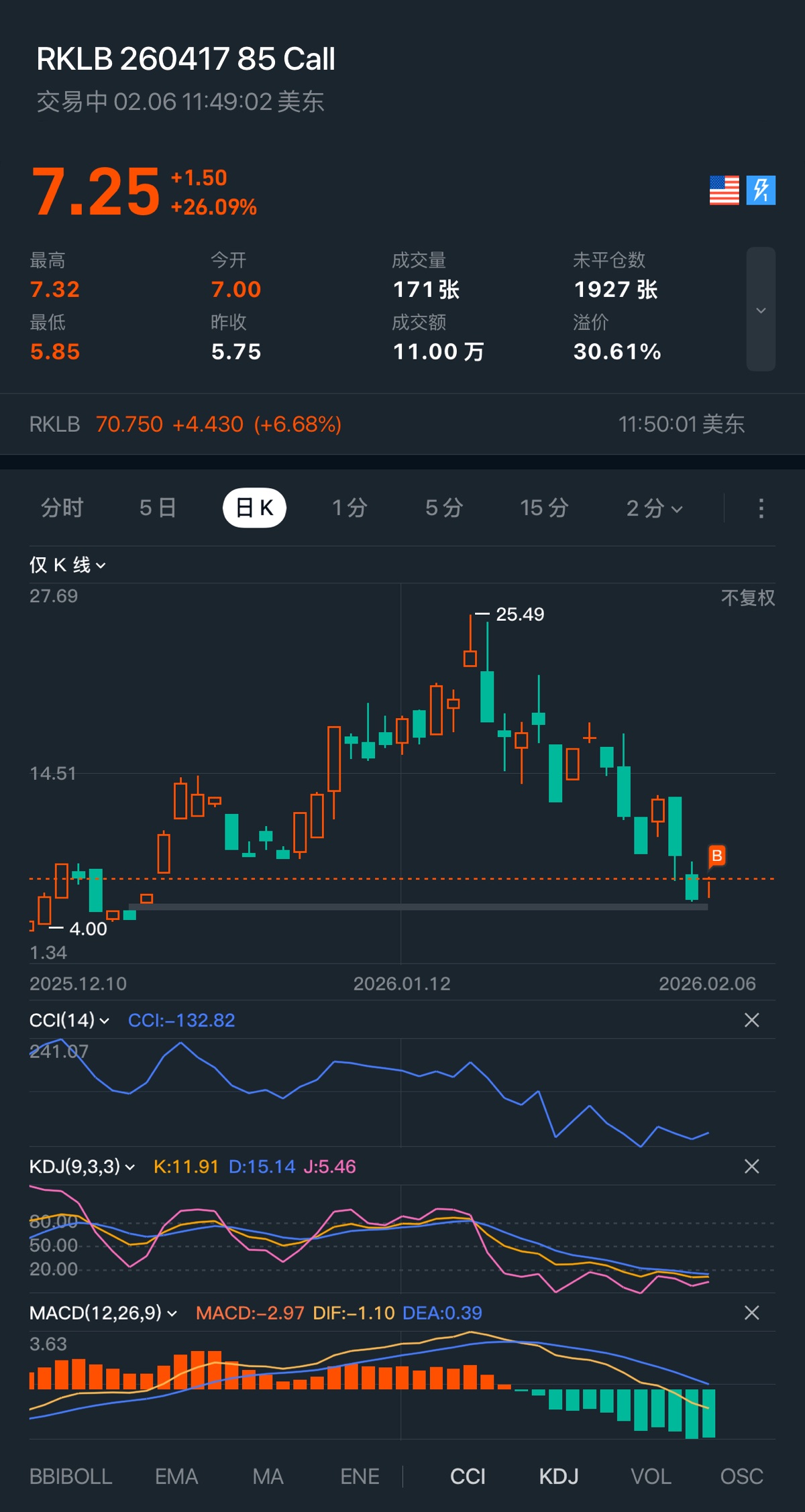Close the MACD indicator panel
Screen dimensions: 805x1512
tap(751, 1312)
